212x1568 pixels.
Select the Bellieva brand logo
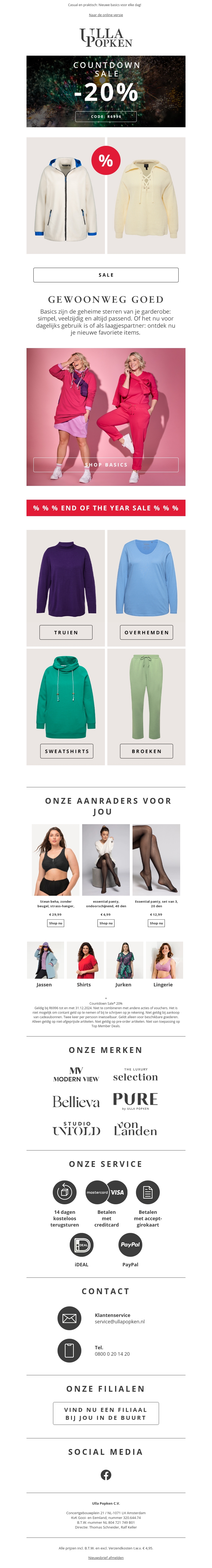click(x=76, y=1102)
